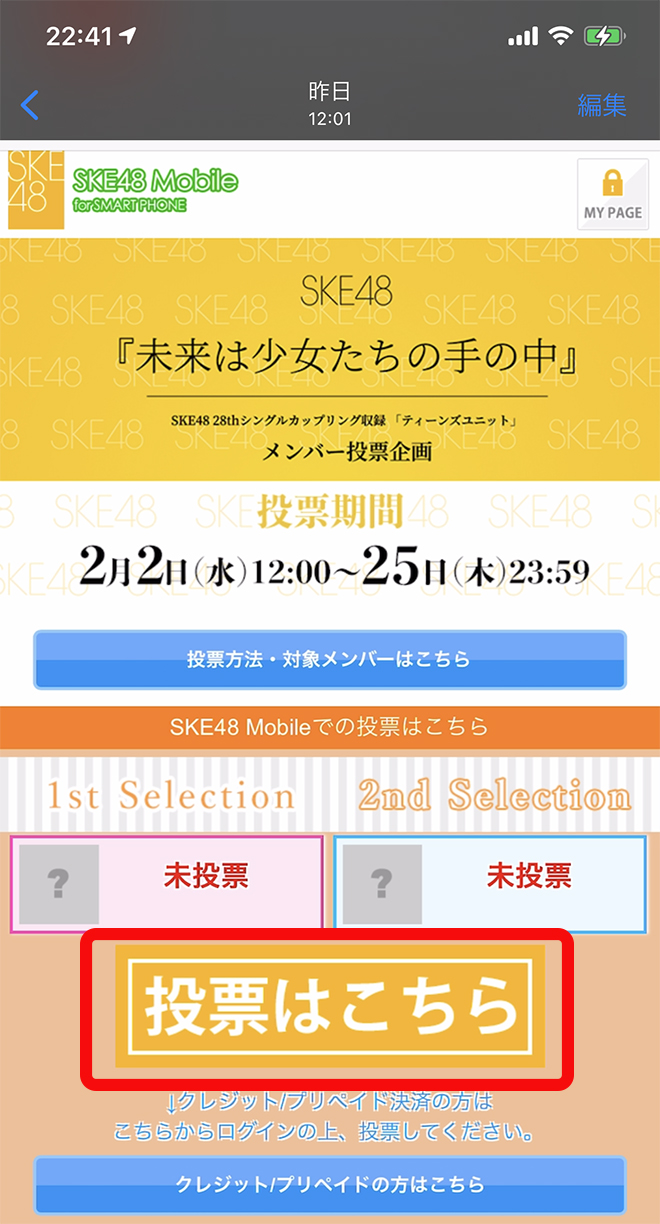Open the SKE48 Mobile home logo
660x1224 pixels.
[125, 190]
